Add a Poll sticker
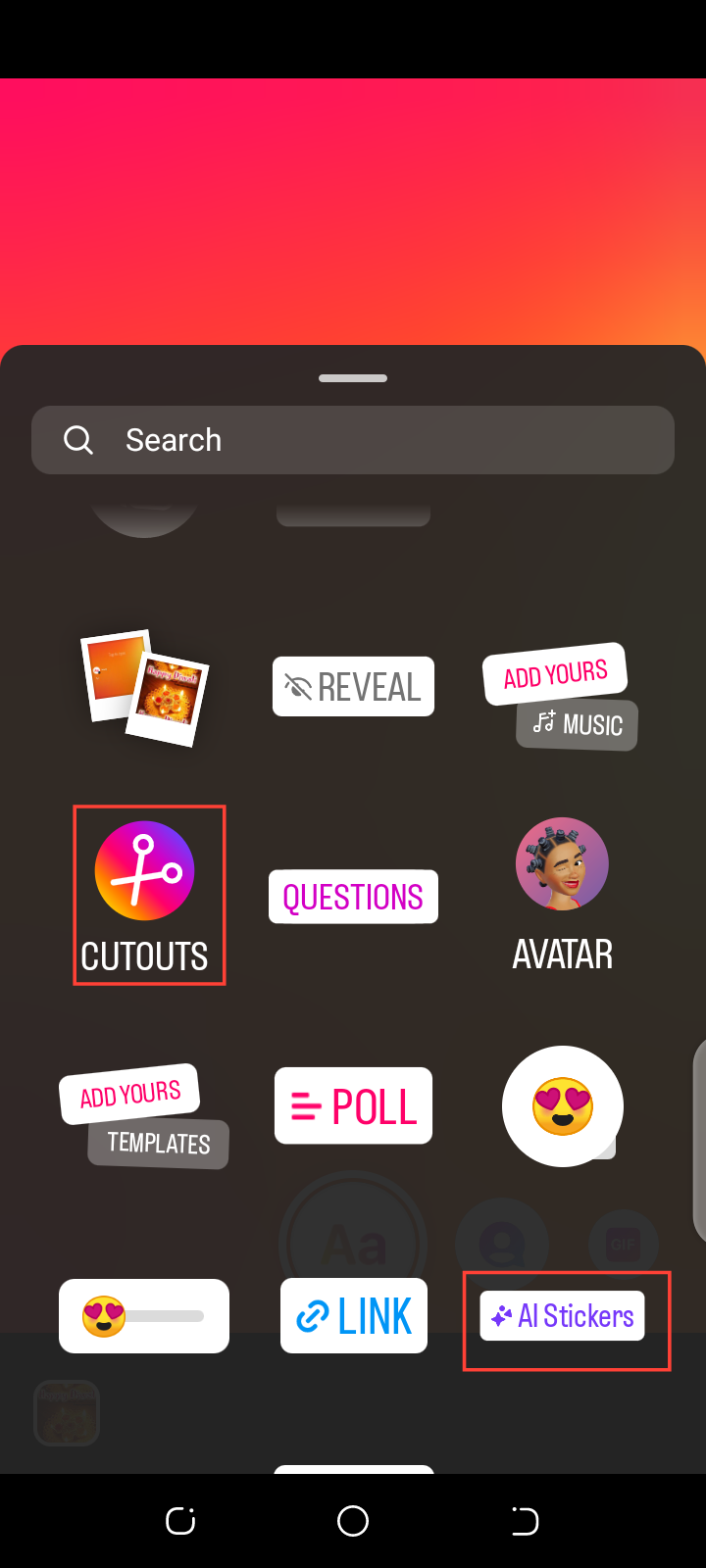This screenshot has height=1568, width=706. (353, 1105)
